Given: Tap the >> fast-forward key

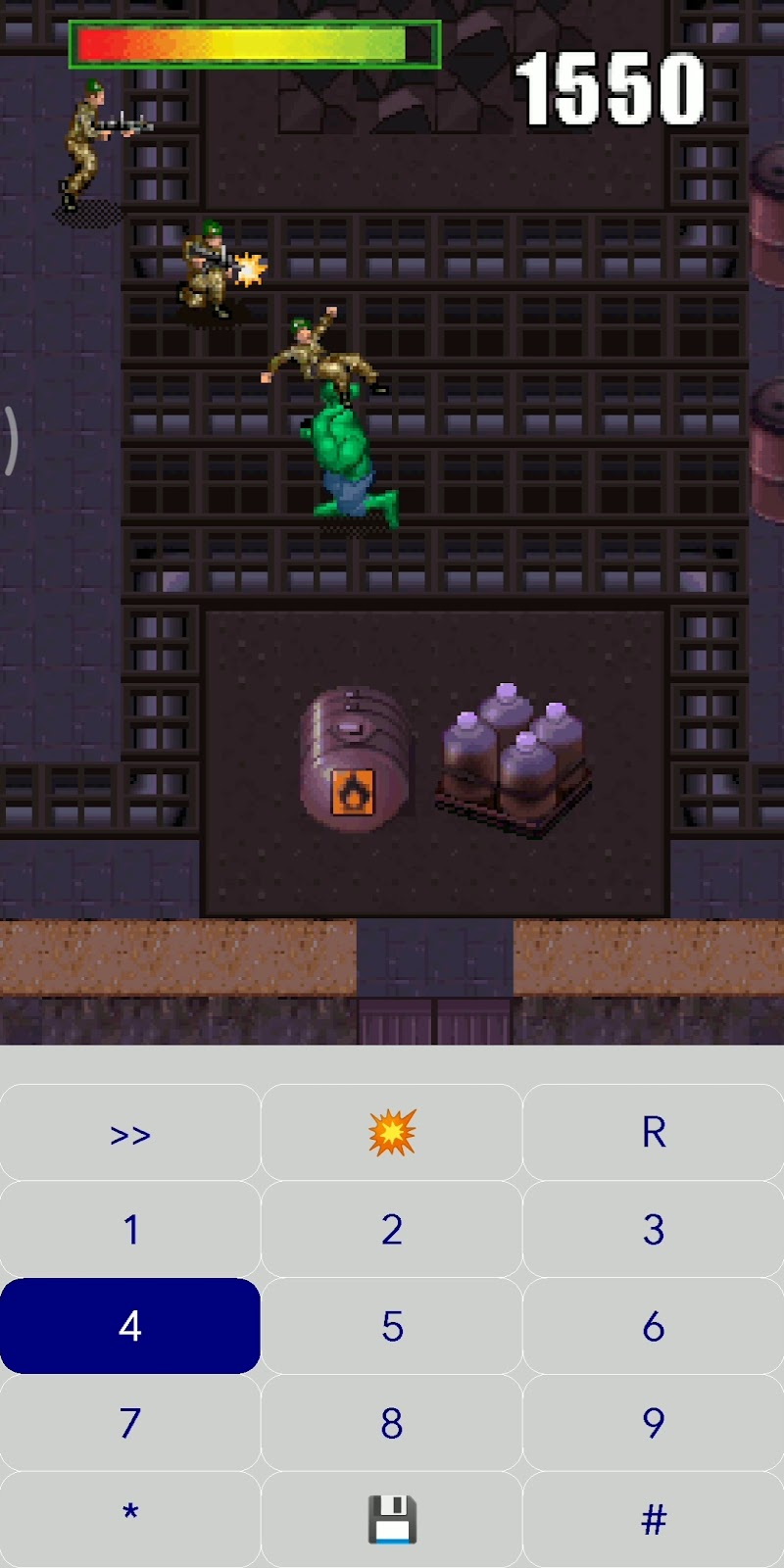Looking at the screenshot, I should [130, 1132].
